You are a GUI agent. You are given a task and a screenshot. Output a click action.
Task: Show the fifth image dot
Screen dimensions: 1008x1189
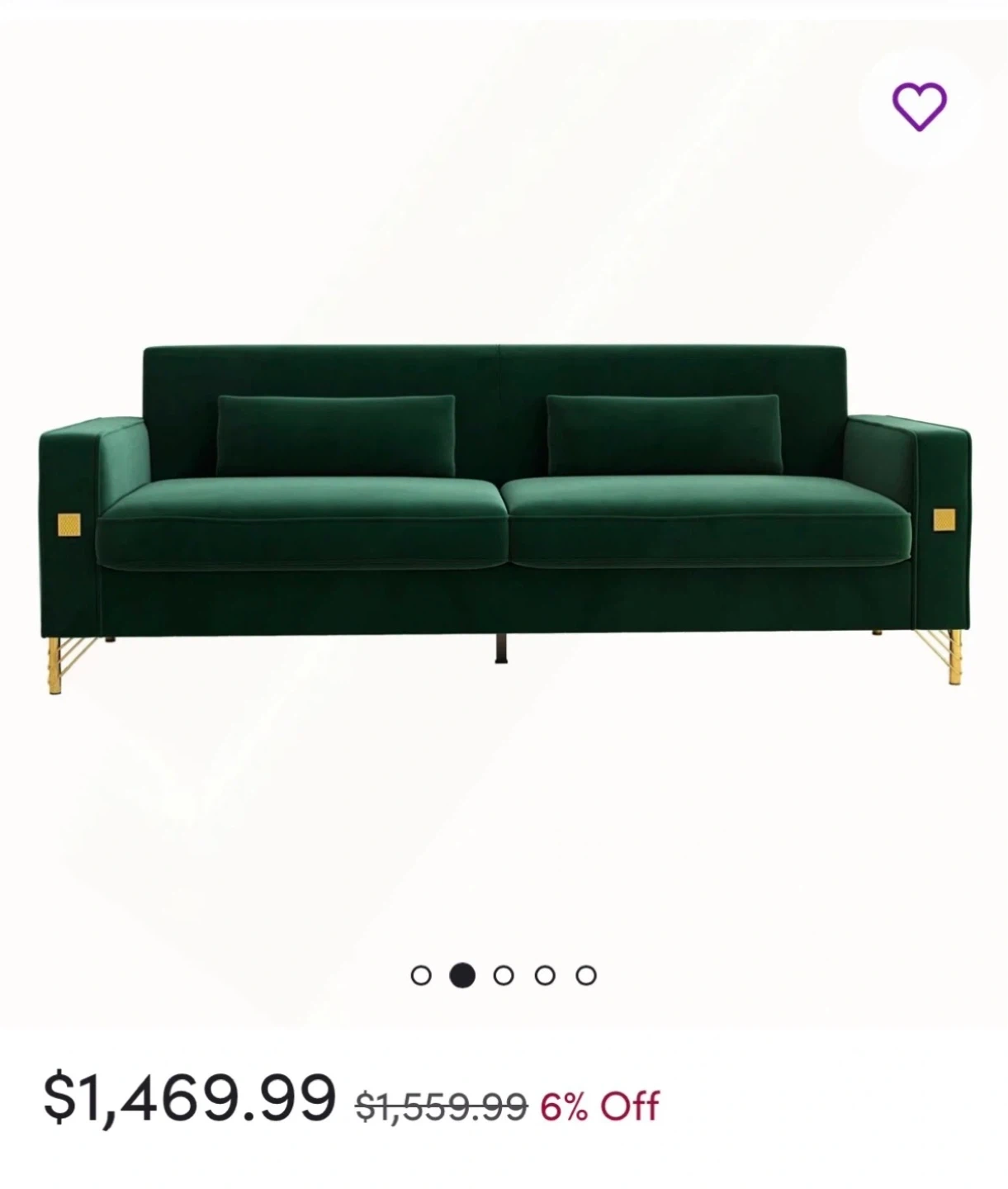pyautogui.click(x=586, y=975)
